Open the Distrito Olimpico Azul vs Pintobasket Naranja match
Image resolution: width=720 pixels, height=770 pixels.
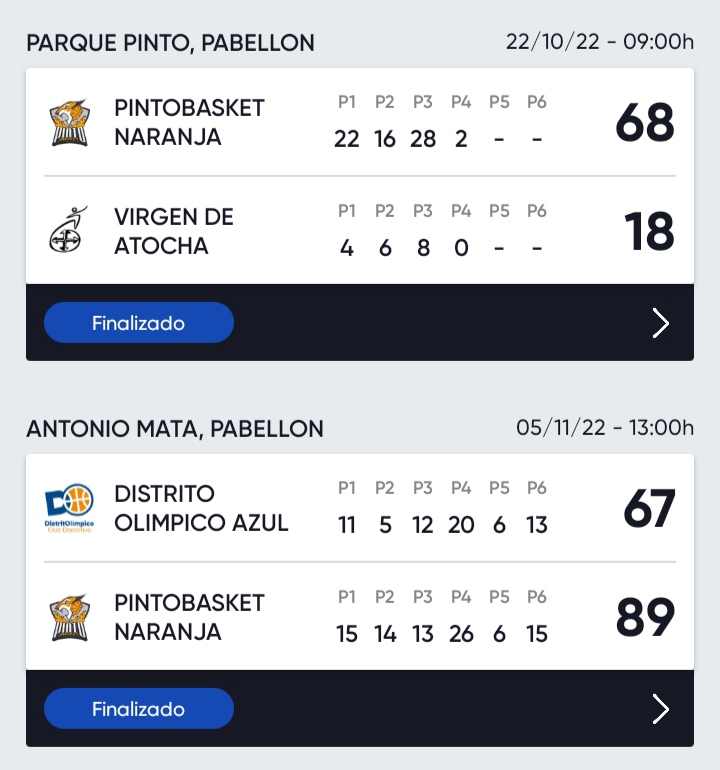pyautogui.click(x=360, y=562)
